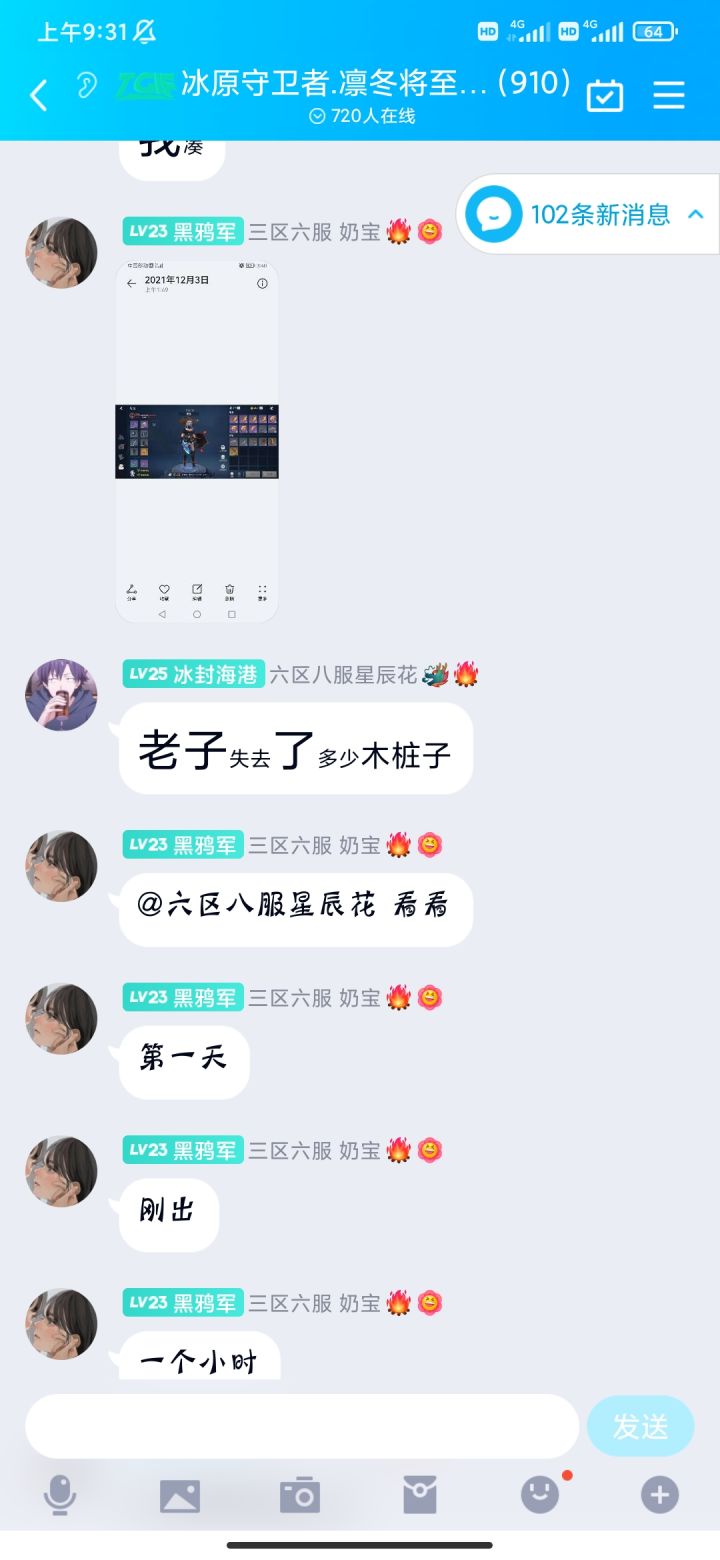This screenshot has height=1560, width=720.
Task: Open the group calendar check icon
Action: point(604,95)
